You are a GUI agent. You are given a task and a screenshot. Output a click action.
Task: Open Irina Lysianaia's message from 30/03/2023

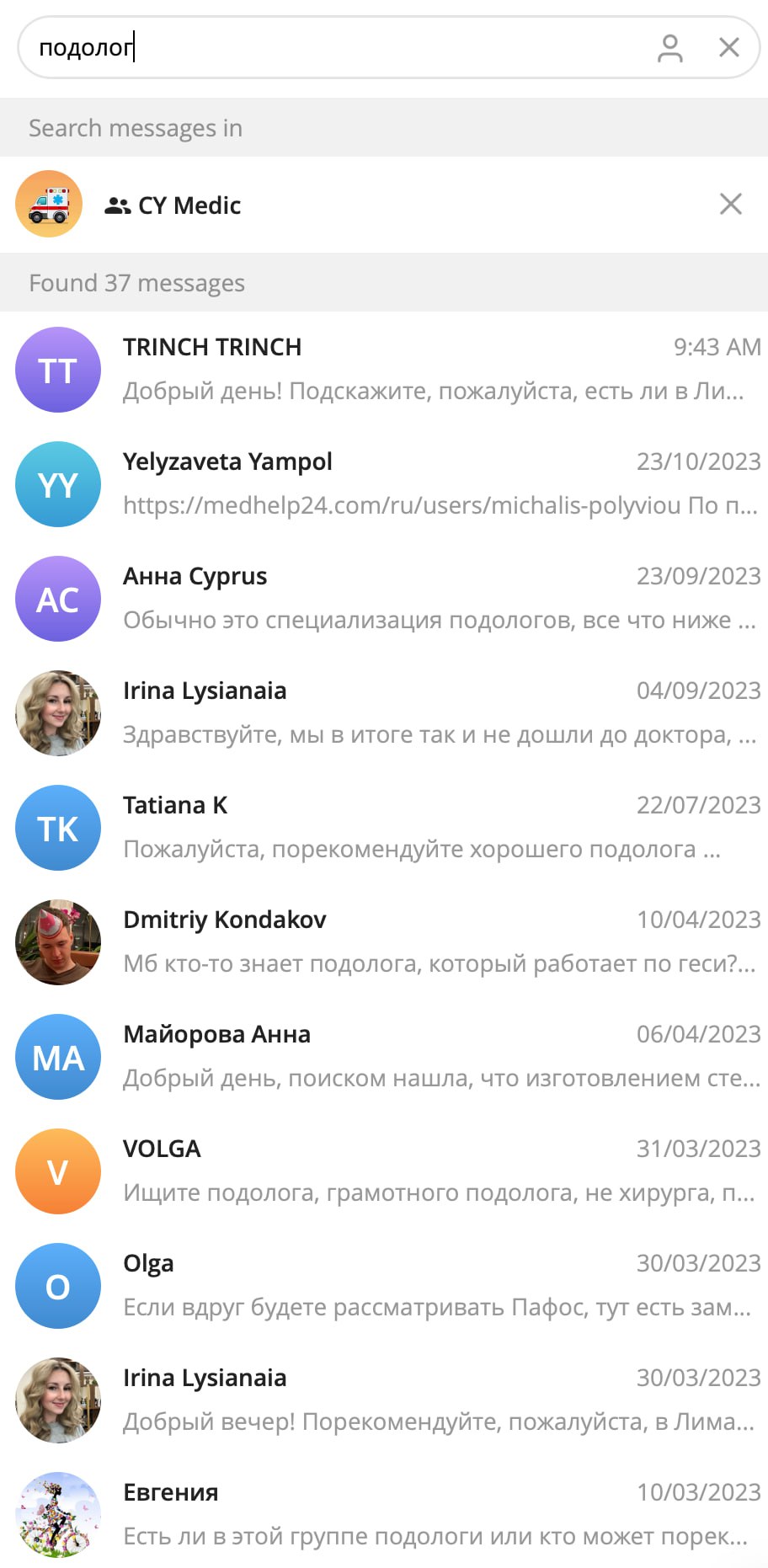(x=384, y=1400)
